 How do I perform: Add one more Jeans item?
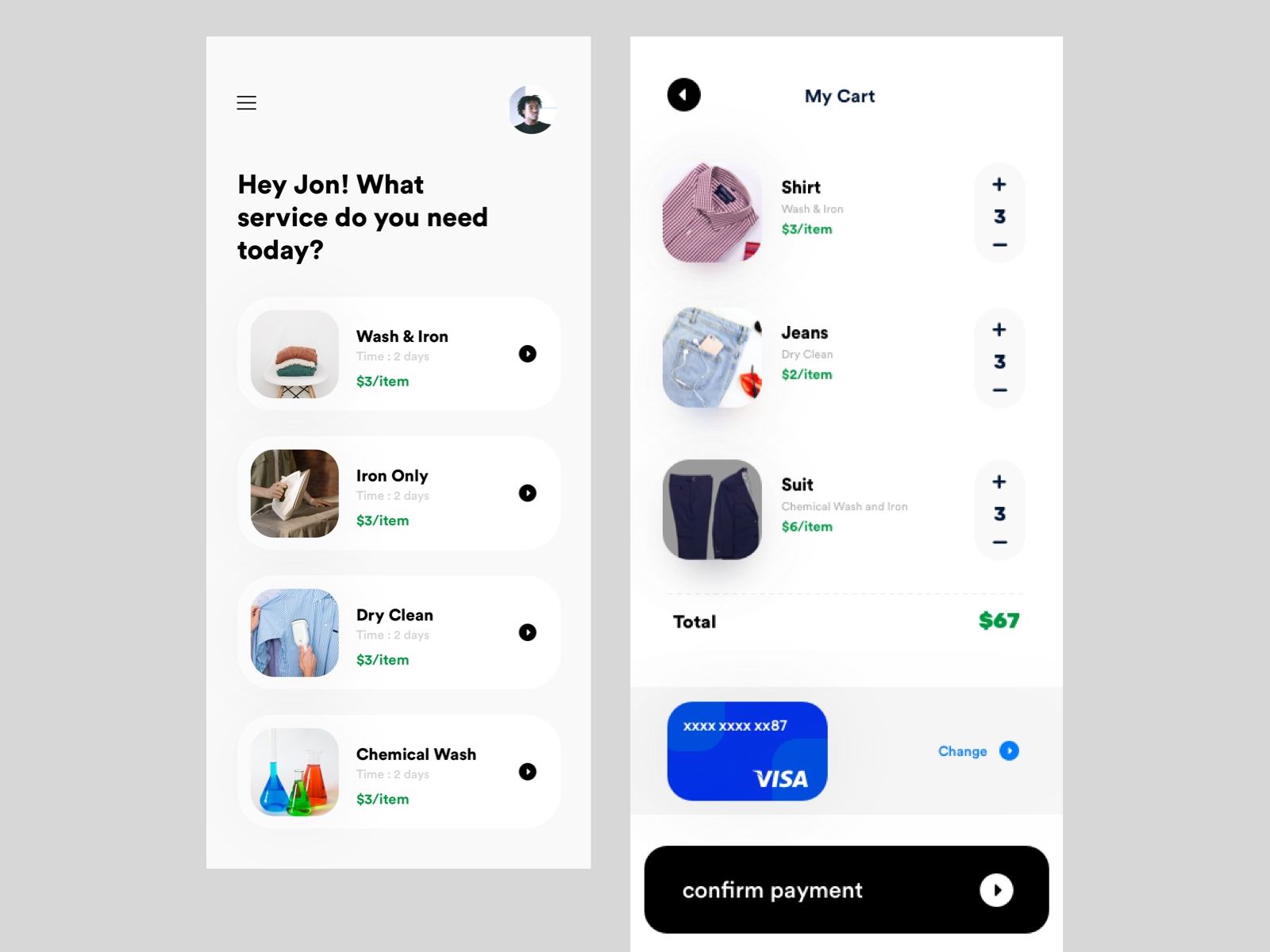tap(999, 330)
